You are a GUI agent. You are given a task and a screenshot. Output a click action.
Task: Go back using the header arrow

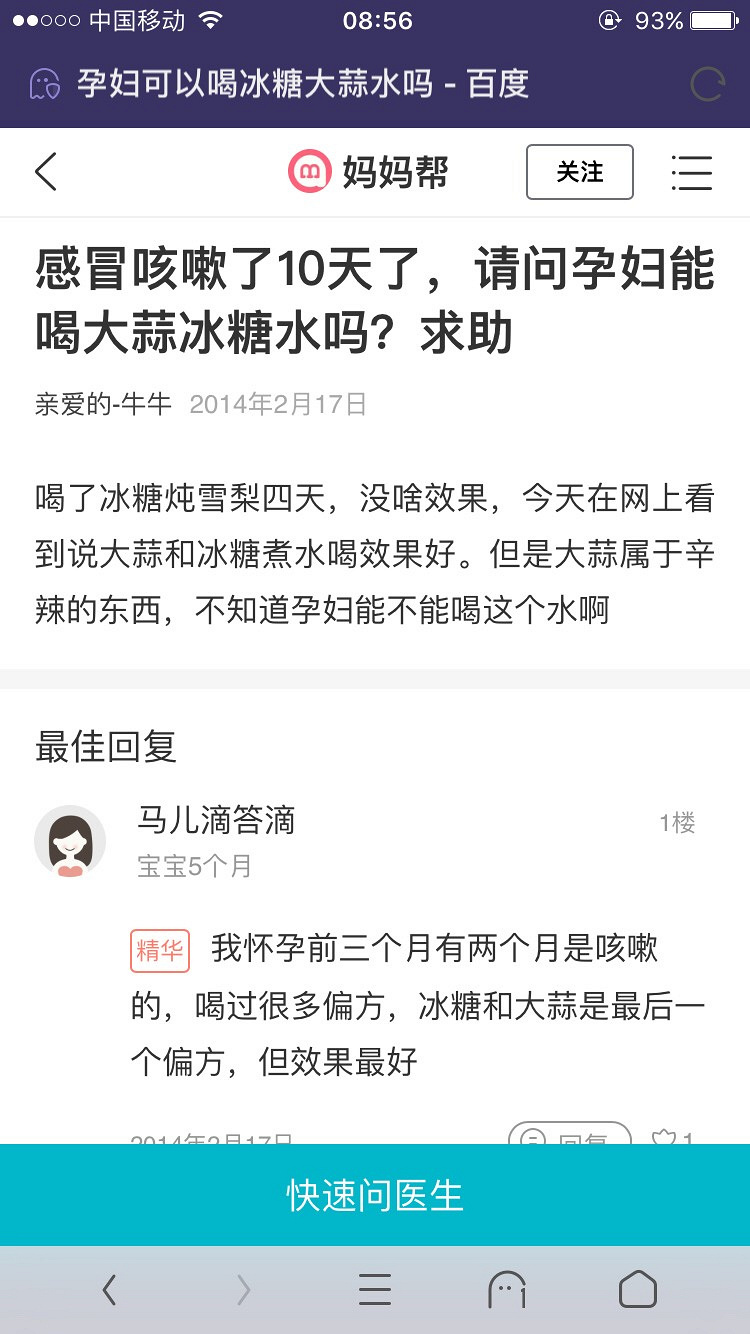(x=46, y=172)
